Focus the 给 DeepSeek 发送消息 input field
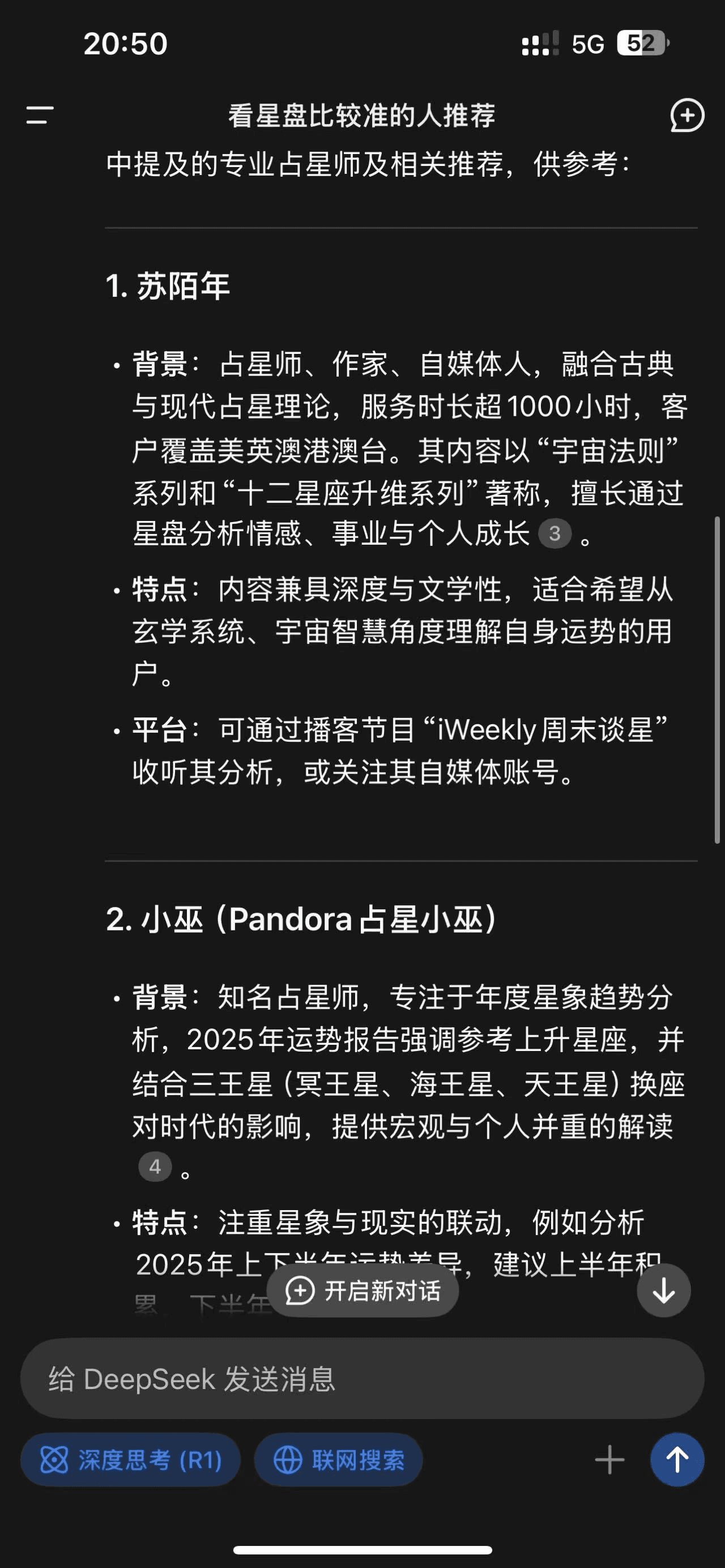Viewport: 725px width, 1568px height. pyautogui.click(x=362, y=1379)
